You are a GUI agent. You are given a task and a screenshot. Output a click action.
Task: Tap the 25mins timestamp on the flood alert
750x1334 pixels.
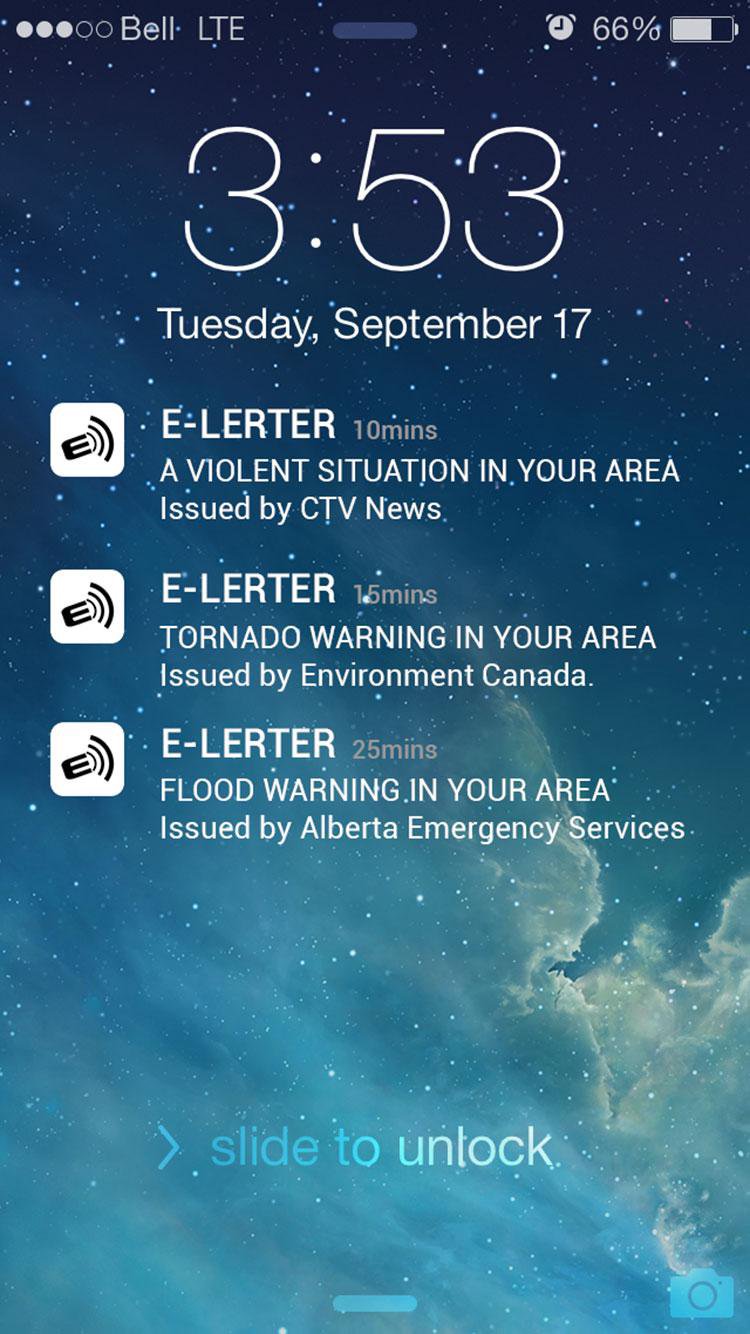click(396, 751)
